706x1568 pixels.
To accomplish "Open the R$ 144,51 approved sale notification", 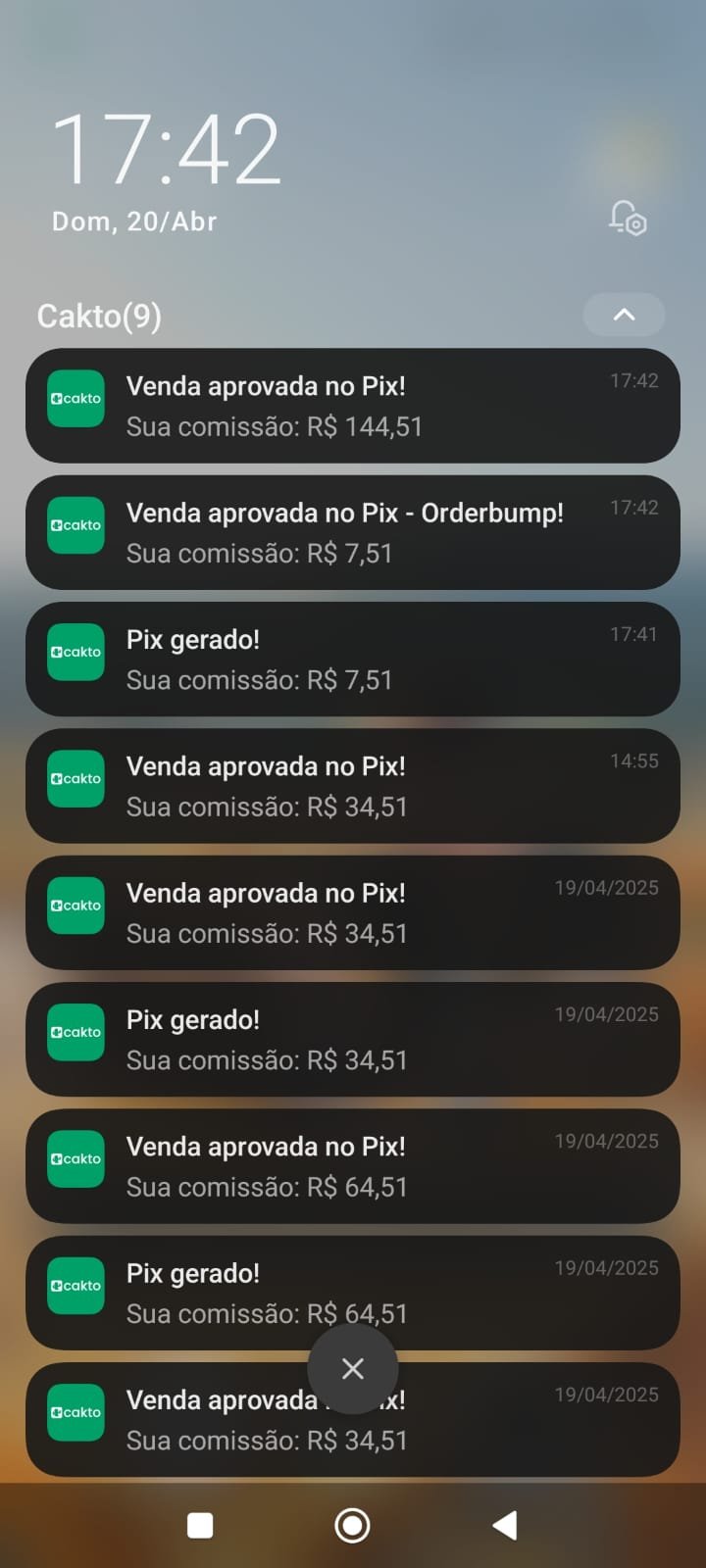I will point(352,406).
